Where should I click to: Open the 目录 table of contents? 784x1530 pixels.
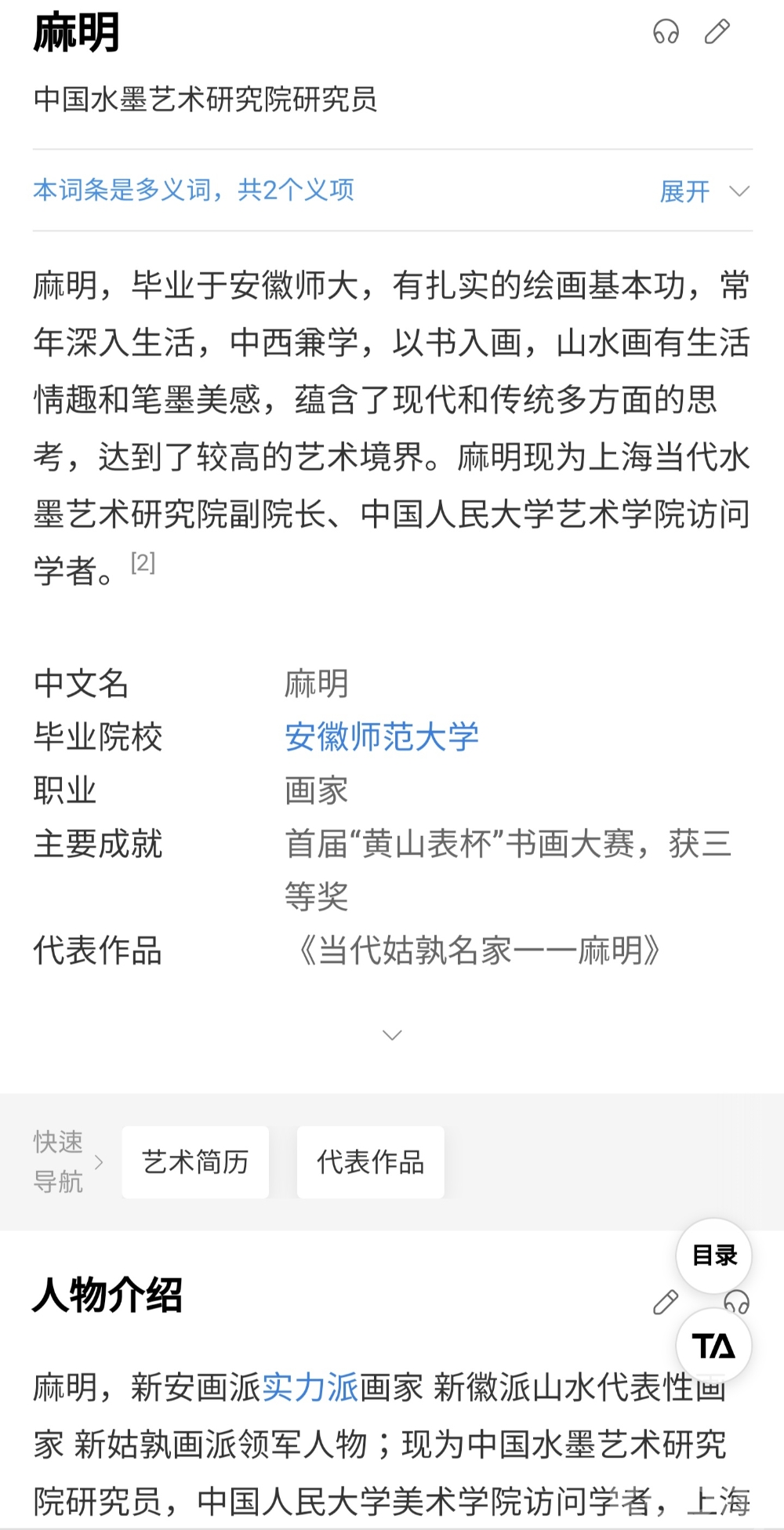(714, 1256)
